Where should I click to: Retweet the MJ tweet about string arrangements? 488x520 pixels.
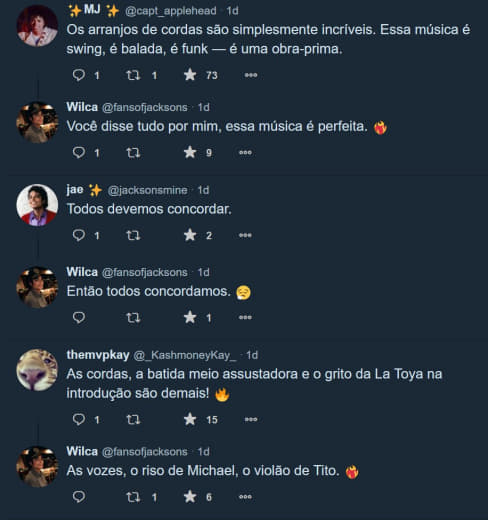coord(133,75)
